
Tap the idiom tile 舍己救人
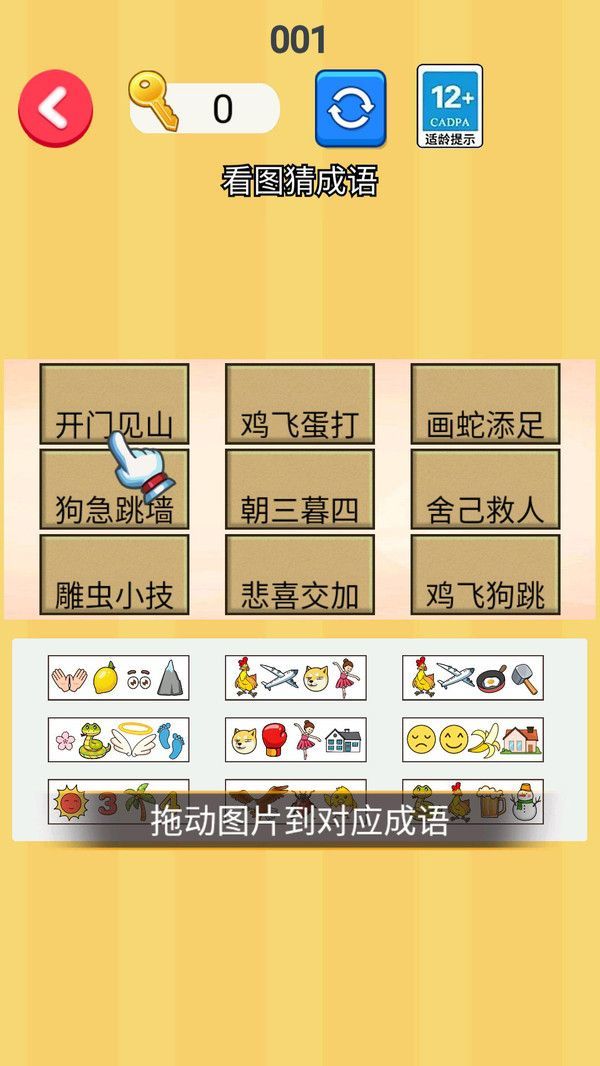pos(485,489)
